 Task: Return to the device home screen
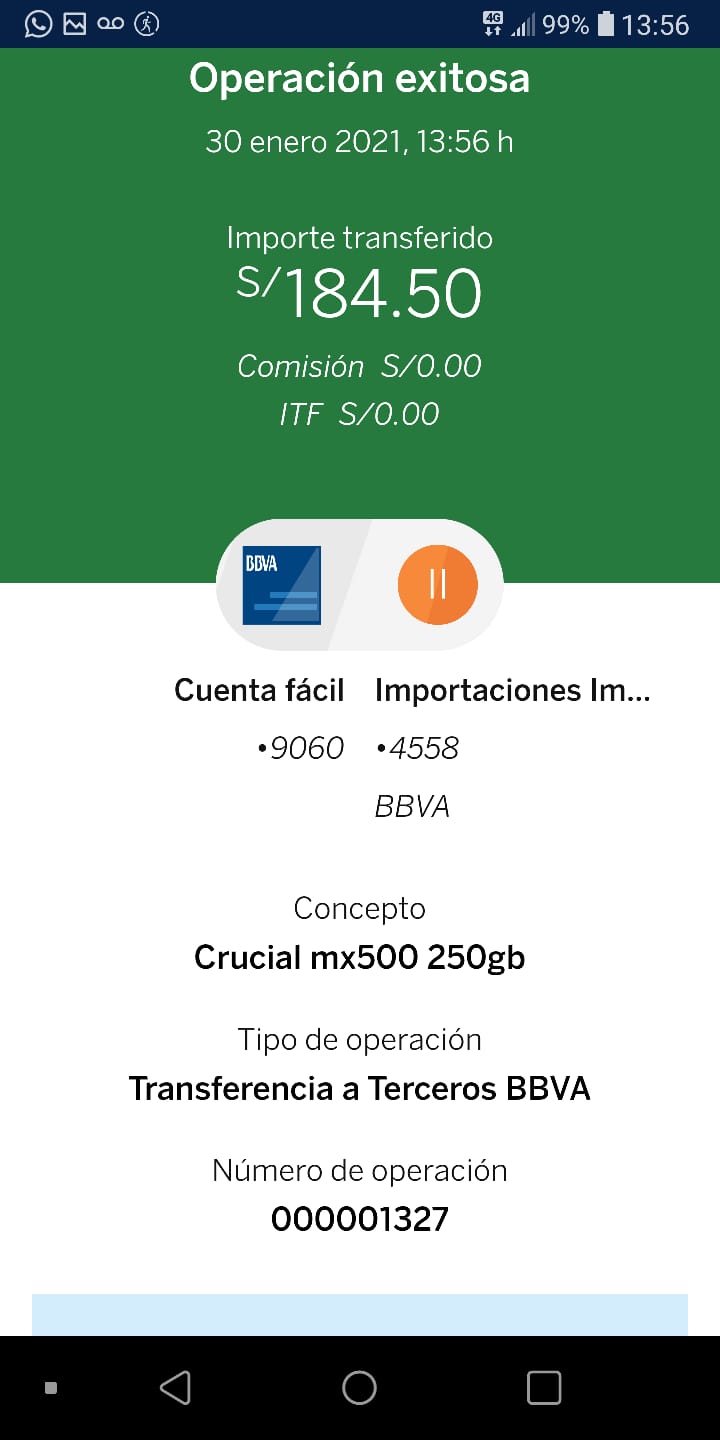pos(359,1387)
